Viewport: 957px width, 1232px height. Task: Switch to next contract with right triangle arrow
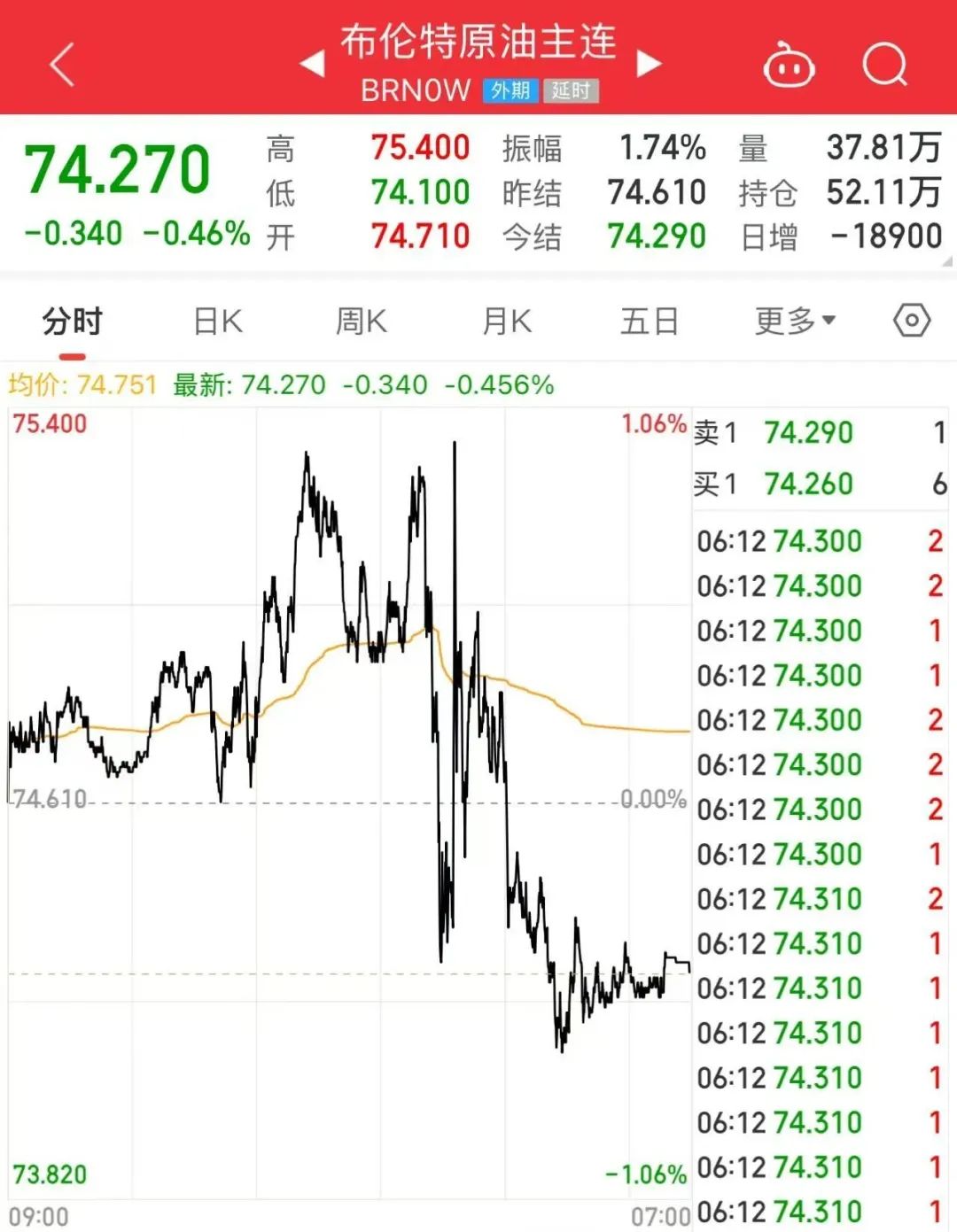[651, 64]
